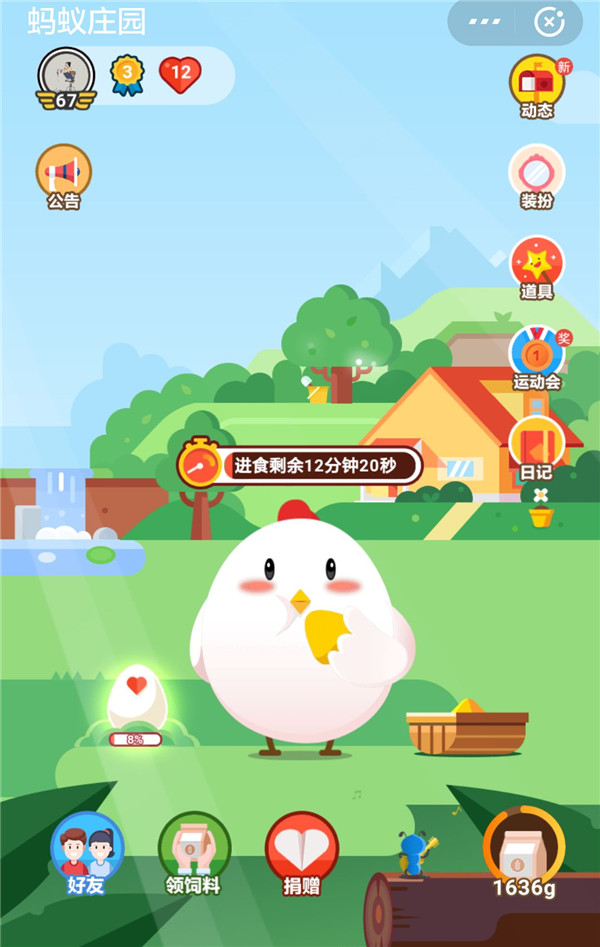Image resolution: width=600 pixels, height=947 pixels.
Task: Tap the glowing love egg at 8%
Action: (x=137, y=700)
